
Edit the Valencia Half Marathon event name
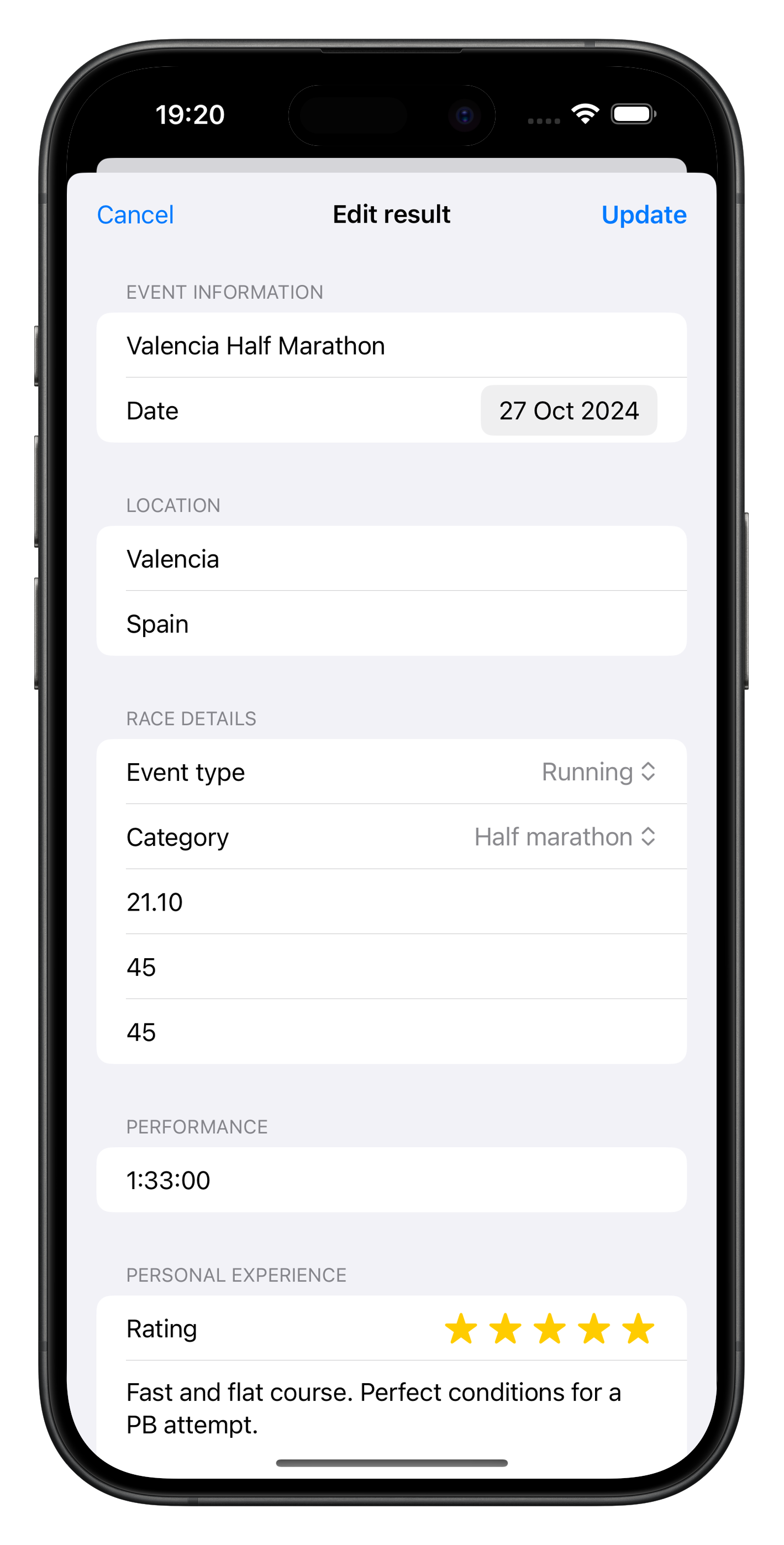point(390,345)
